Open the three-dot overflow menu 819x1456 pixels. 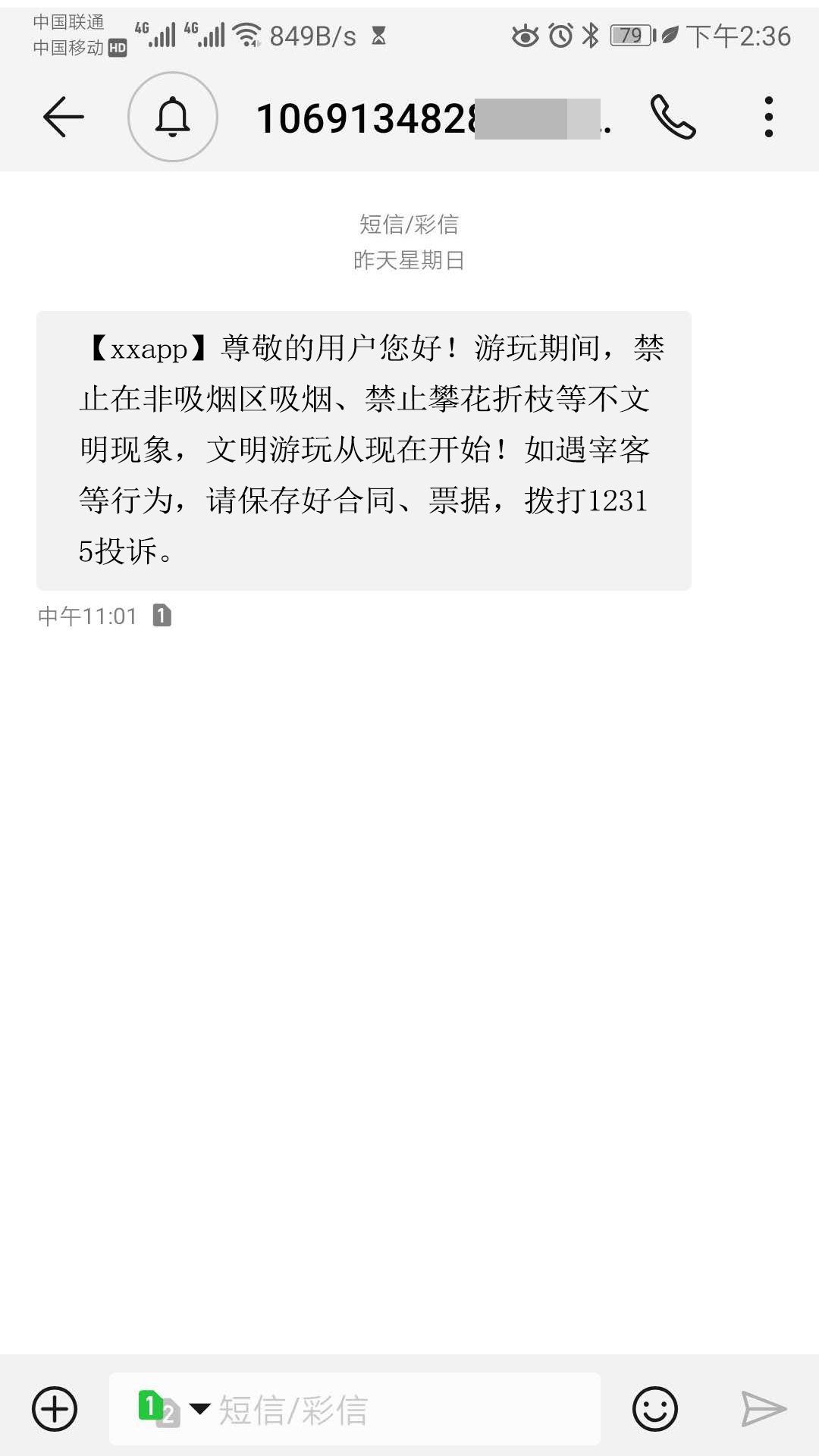(769, 118)
